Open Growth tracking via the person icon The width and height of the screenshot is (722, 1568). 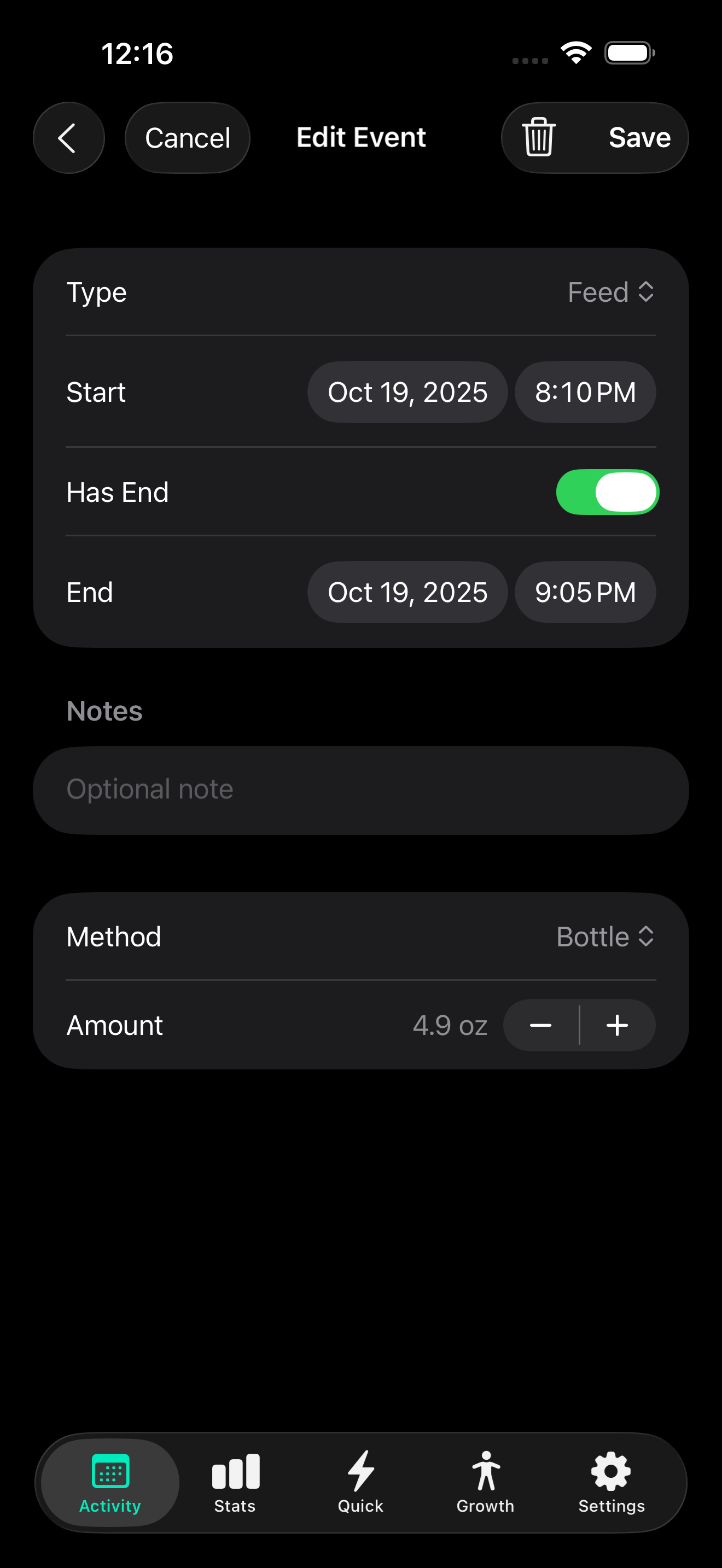click(486, 1479)
